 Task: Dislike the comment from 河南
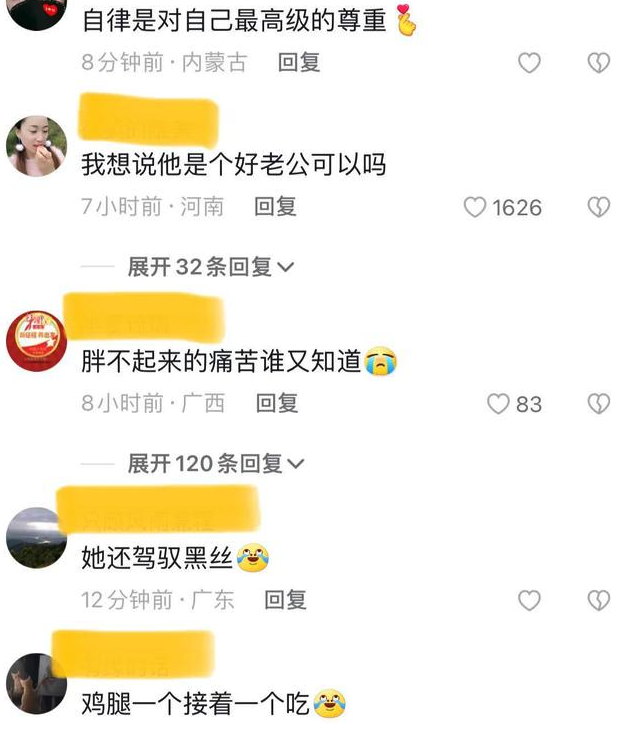coord(598,208)
